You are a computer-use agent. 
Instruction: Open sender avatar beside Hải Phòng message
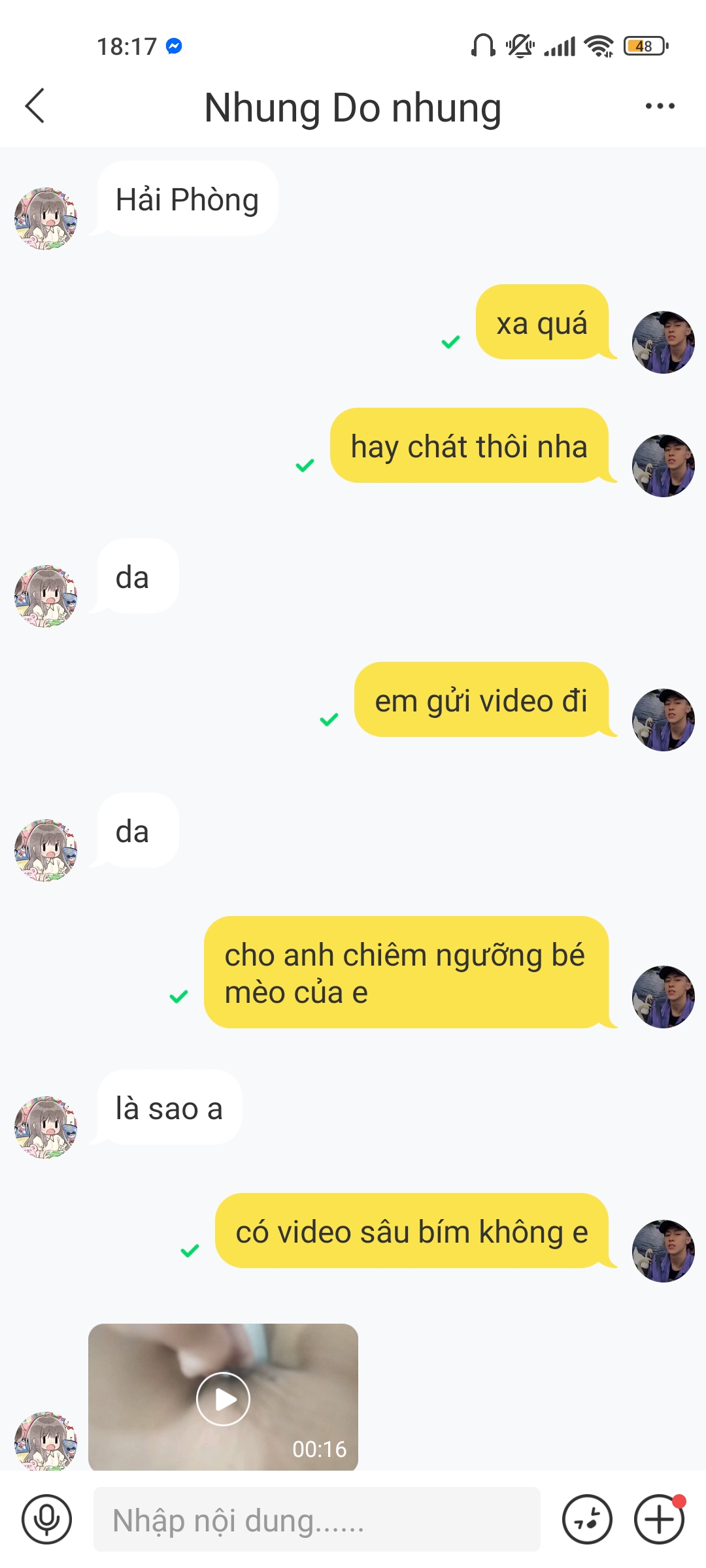(x=46, y=219)
